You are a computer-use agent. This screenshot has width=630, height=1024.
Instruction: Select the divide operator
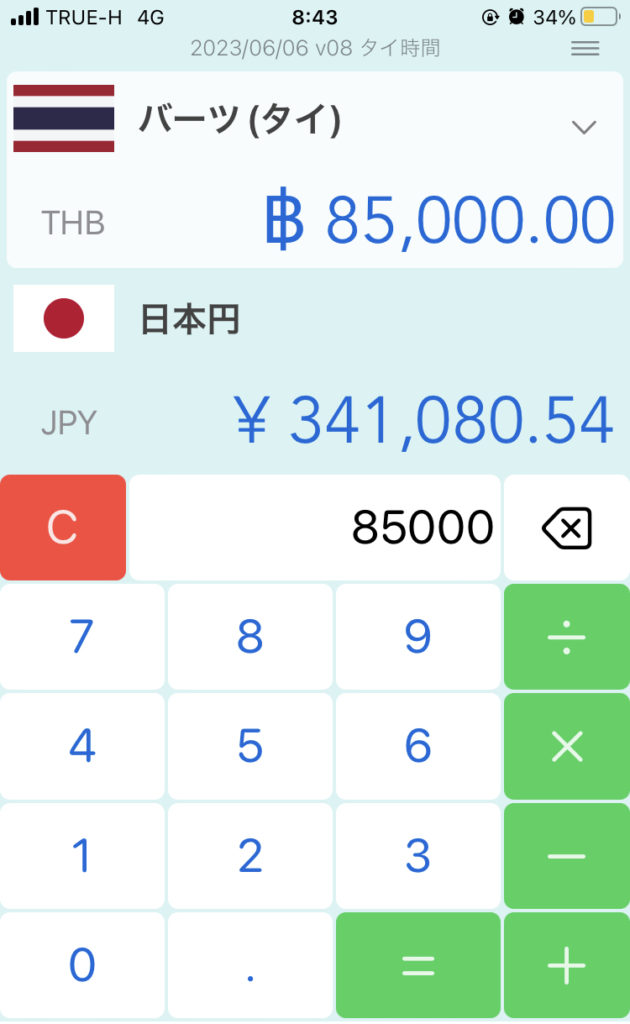[567, 637]
